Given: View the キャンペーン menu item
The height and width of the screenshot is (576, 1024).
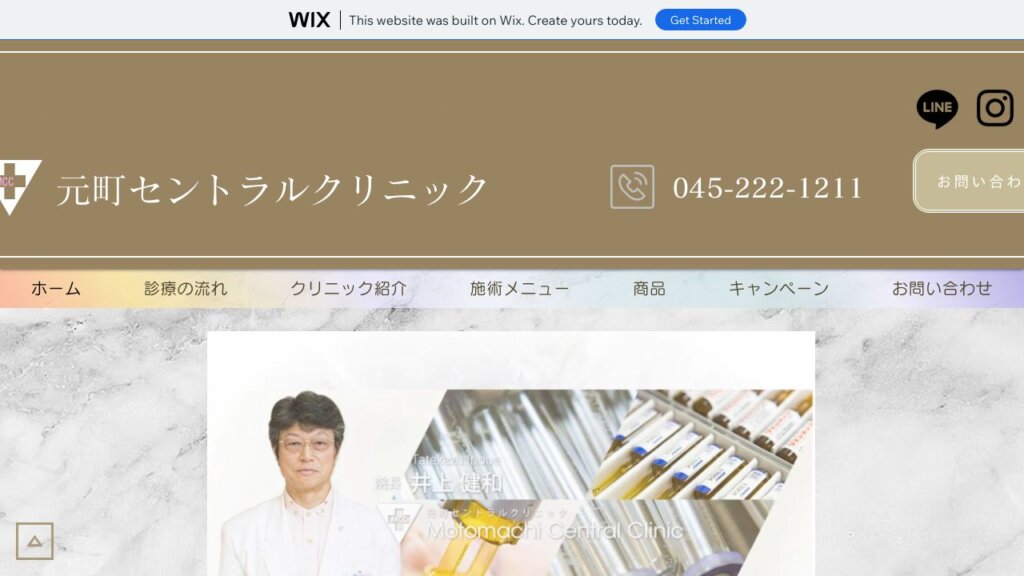Looking at the screenshot, I should 778,289.
